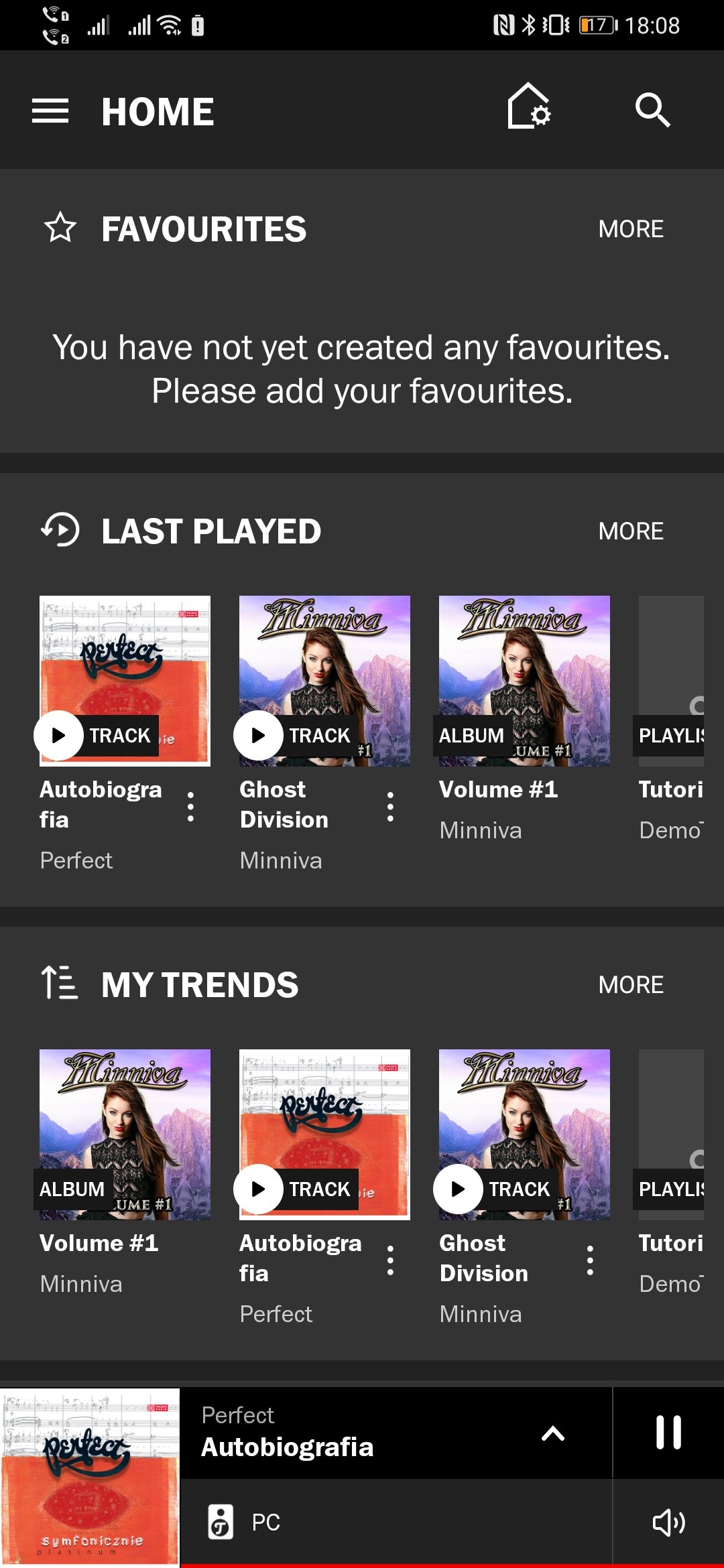Play Autobiografia track in Last Played

click(x=59, y=735)
